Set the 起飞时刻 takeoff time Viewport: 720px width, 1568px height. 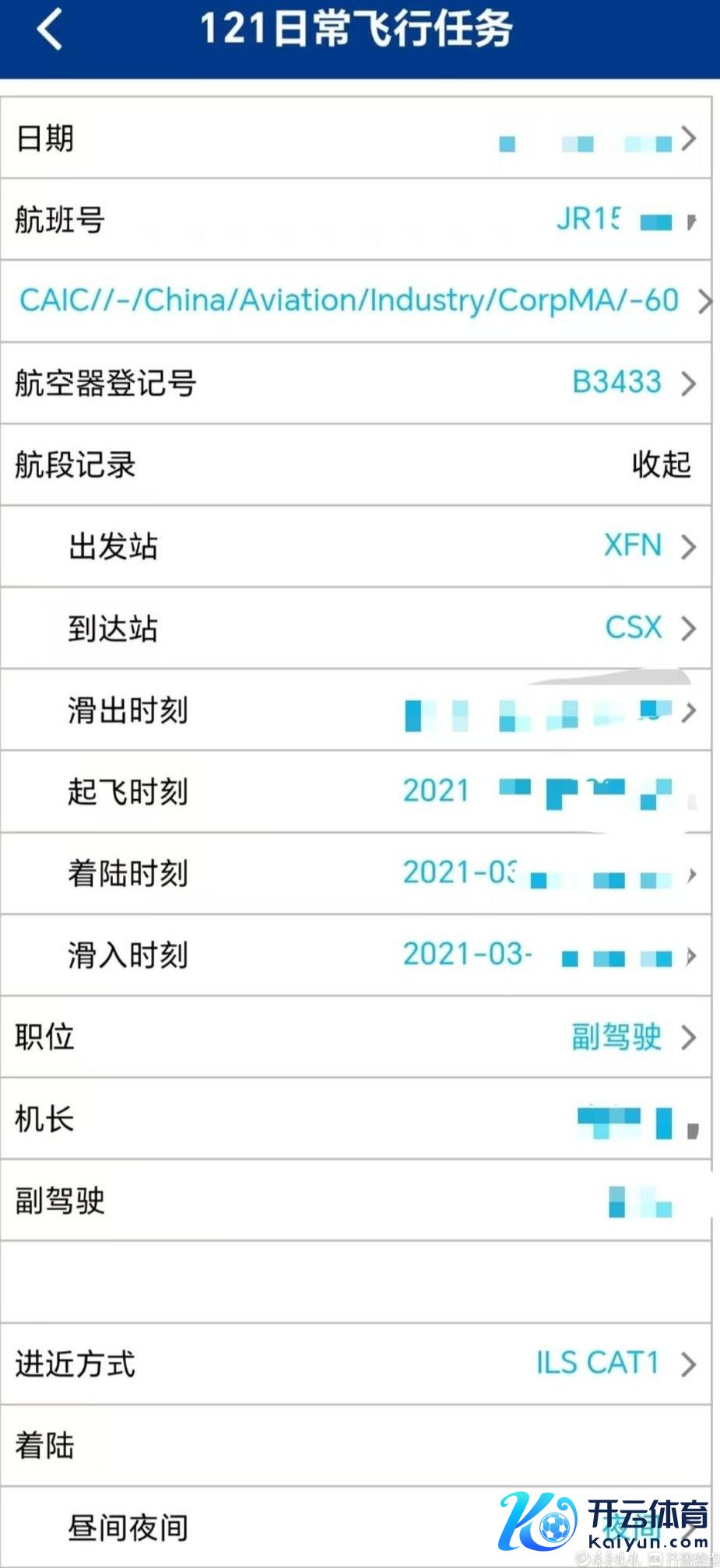[x=356, y=792]
